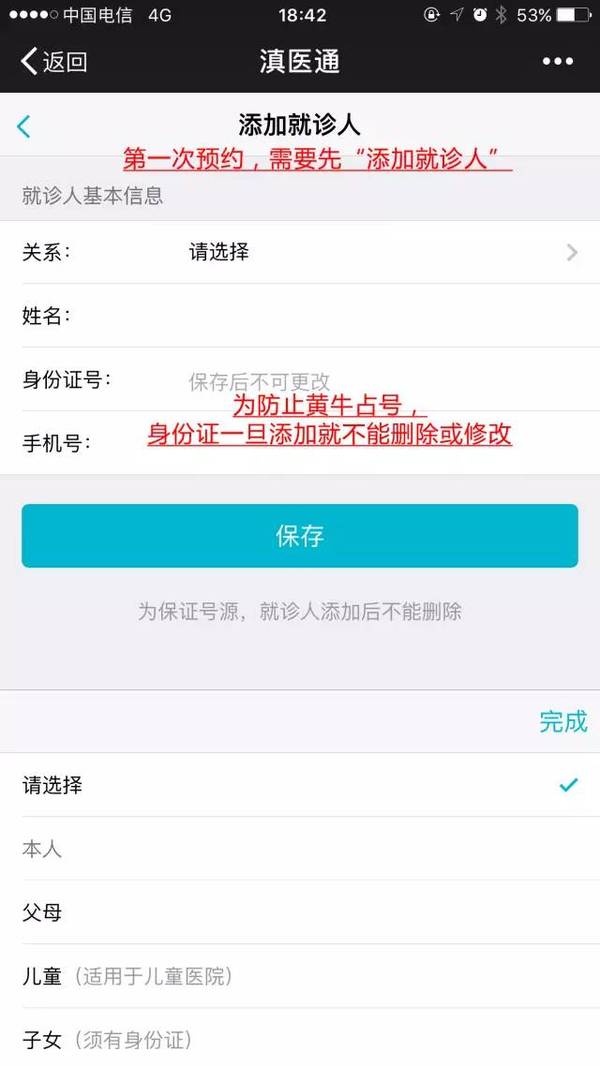600x1066 pixels.
Task: Pick the 子女 (须有身份证) option
Action: click(x=300, y=1039)
